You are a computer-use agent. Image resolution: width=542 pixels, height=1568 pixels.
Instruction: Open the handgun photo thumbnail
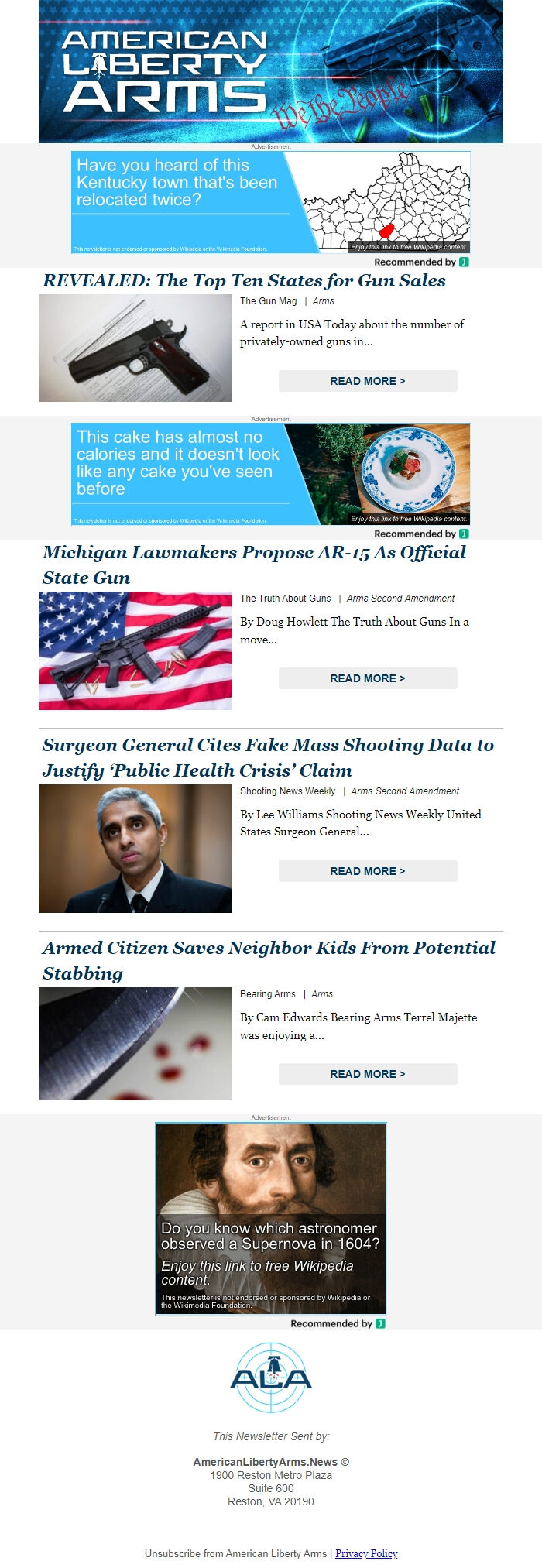[135, 348]
